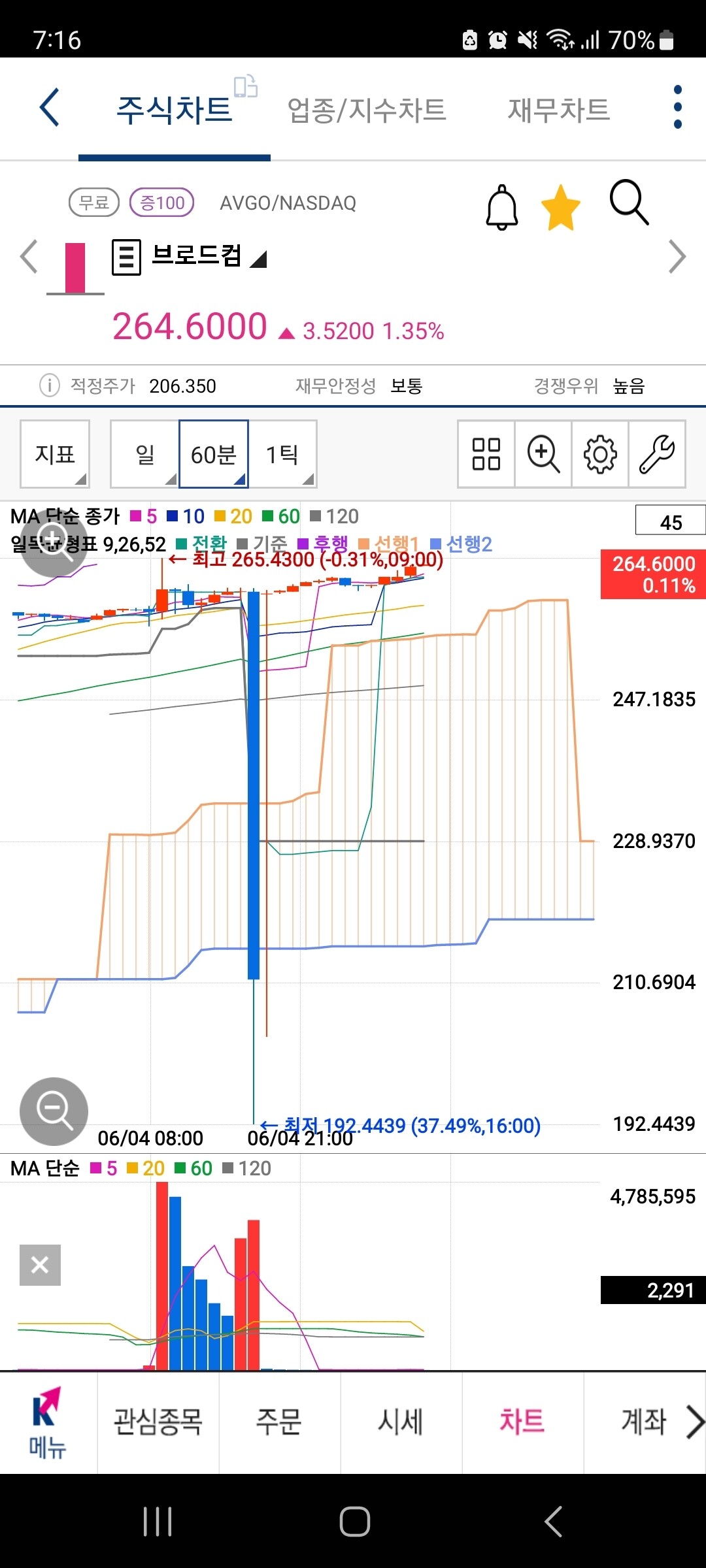Image resolution: width=706 pixels, height=1568 pixels.
Task: Switch to the 재무차트 tab
Action: click(559, 110)
